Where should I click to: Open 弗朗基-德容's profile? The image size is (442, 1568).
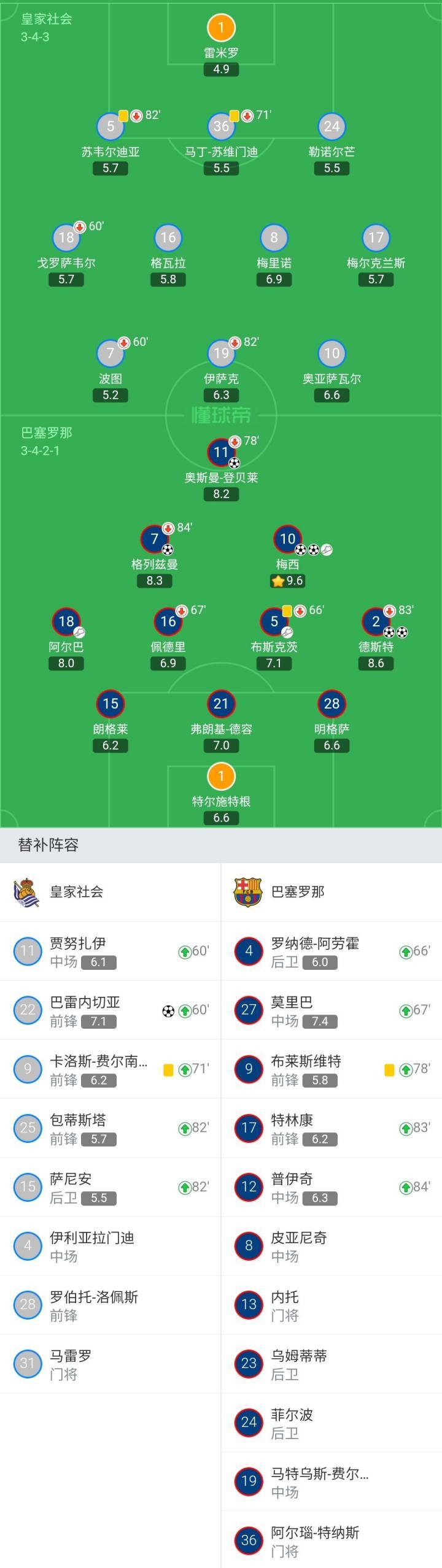[221, 704]
